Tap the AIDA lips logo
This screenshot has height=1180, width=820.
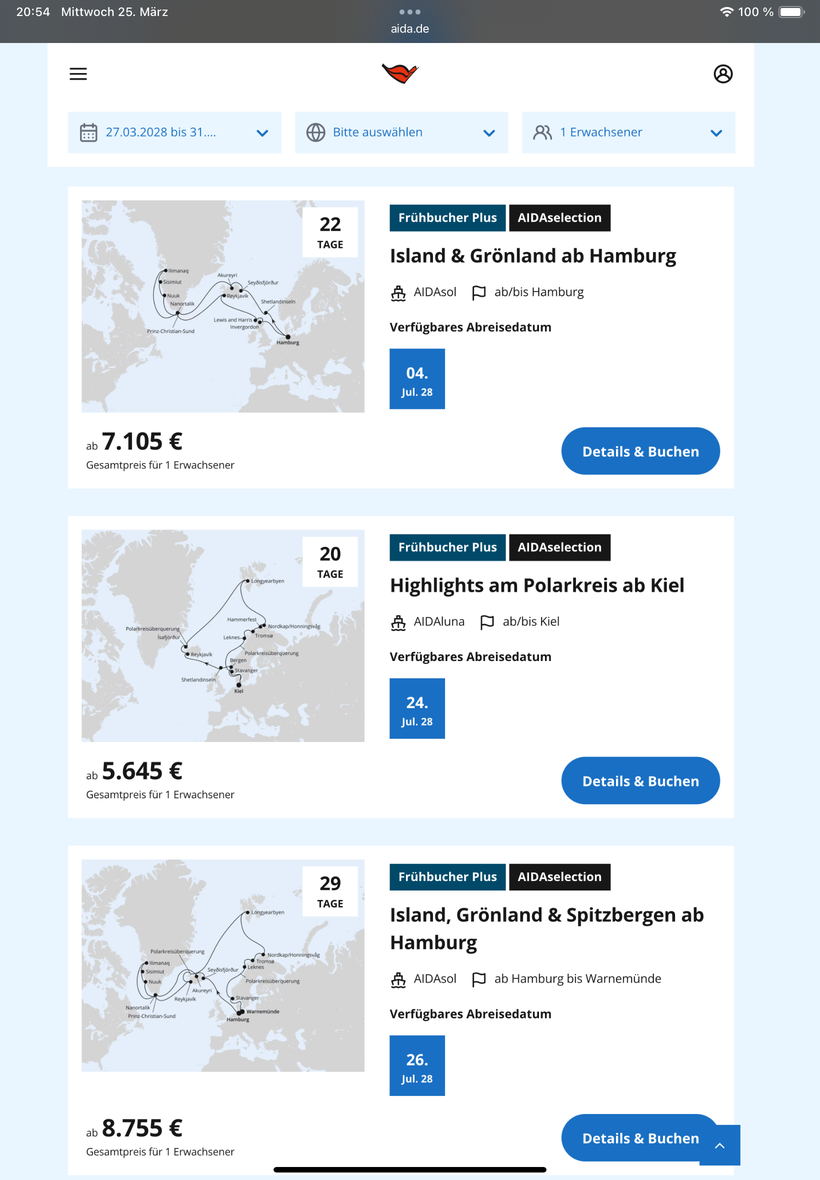pos(399,73)
